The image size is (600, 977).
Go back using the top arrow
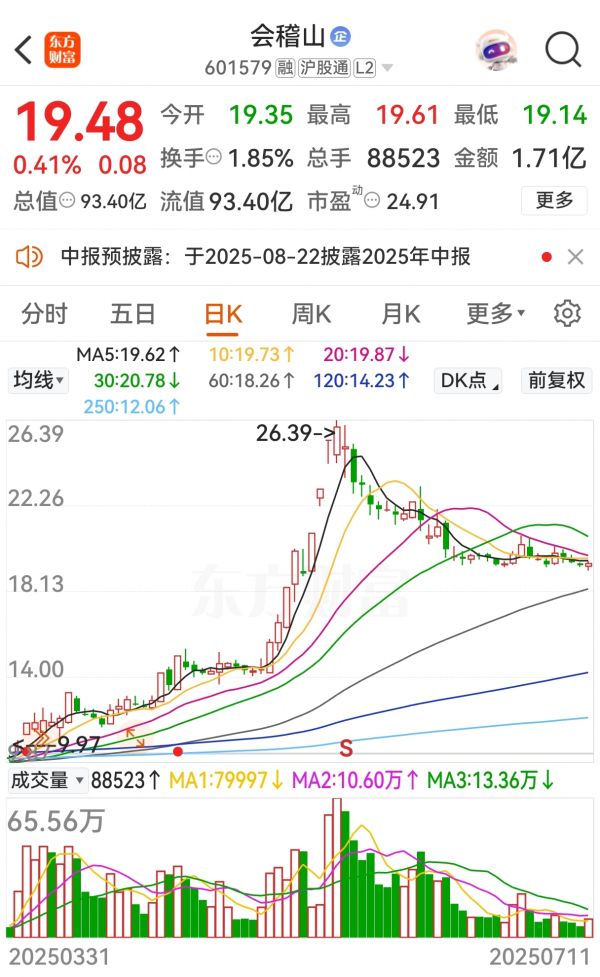click(24, 49)
